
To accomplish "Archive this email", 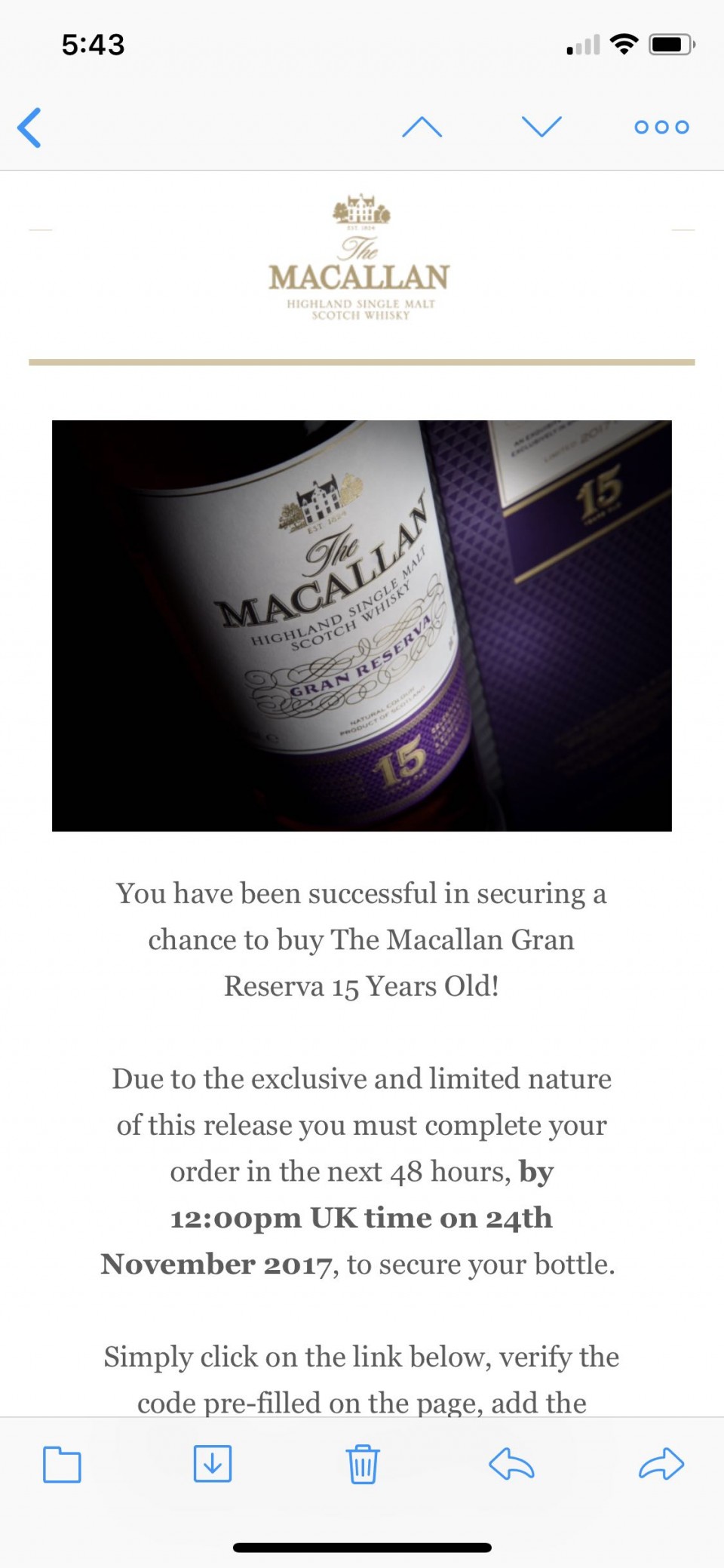I will (213, 1464).
